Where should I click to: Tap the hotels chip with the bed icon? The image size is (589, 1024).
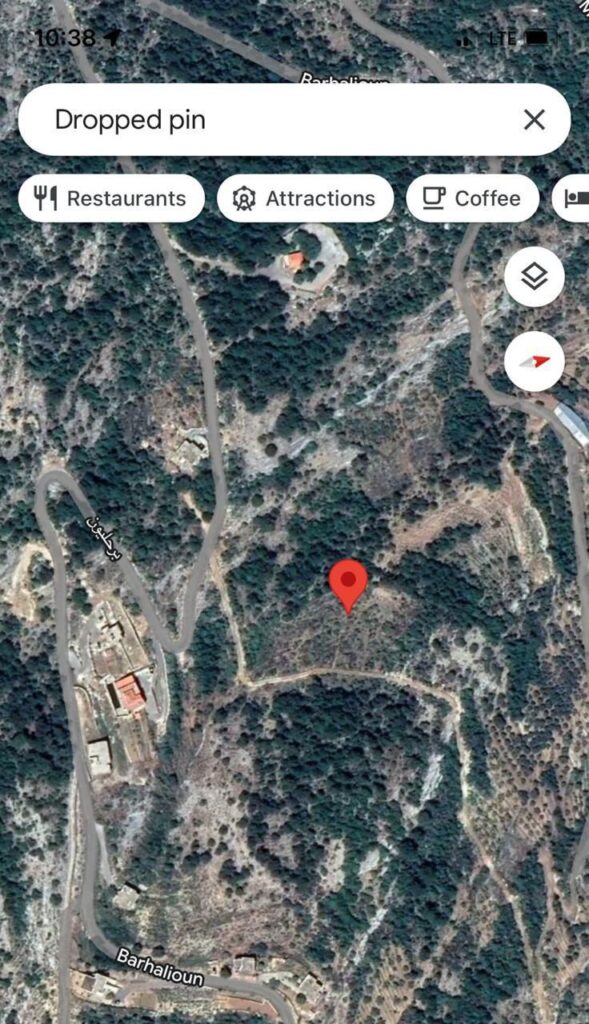(x=572, y=199)
